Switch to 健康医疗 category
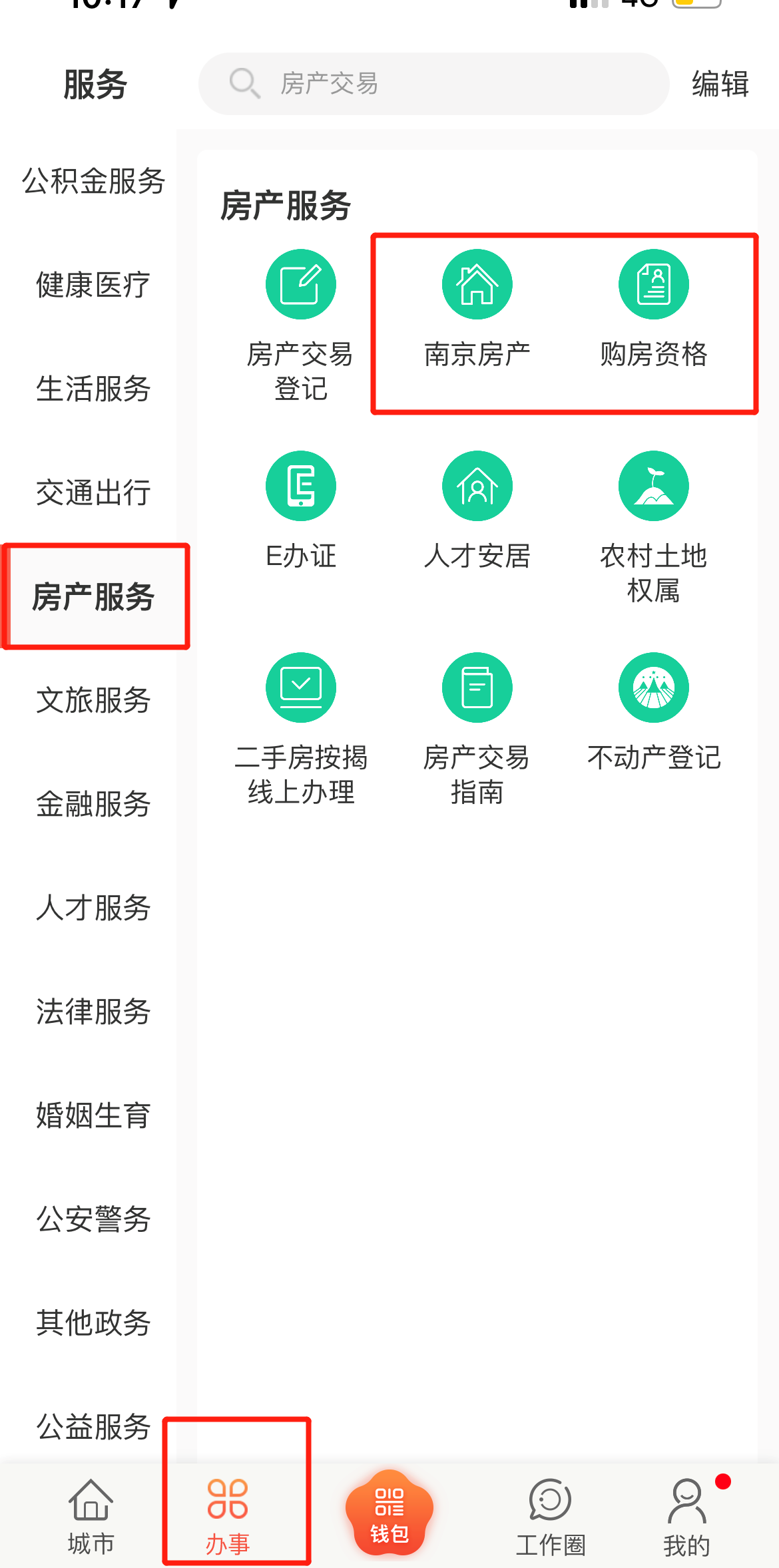 coord(93,285)
